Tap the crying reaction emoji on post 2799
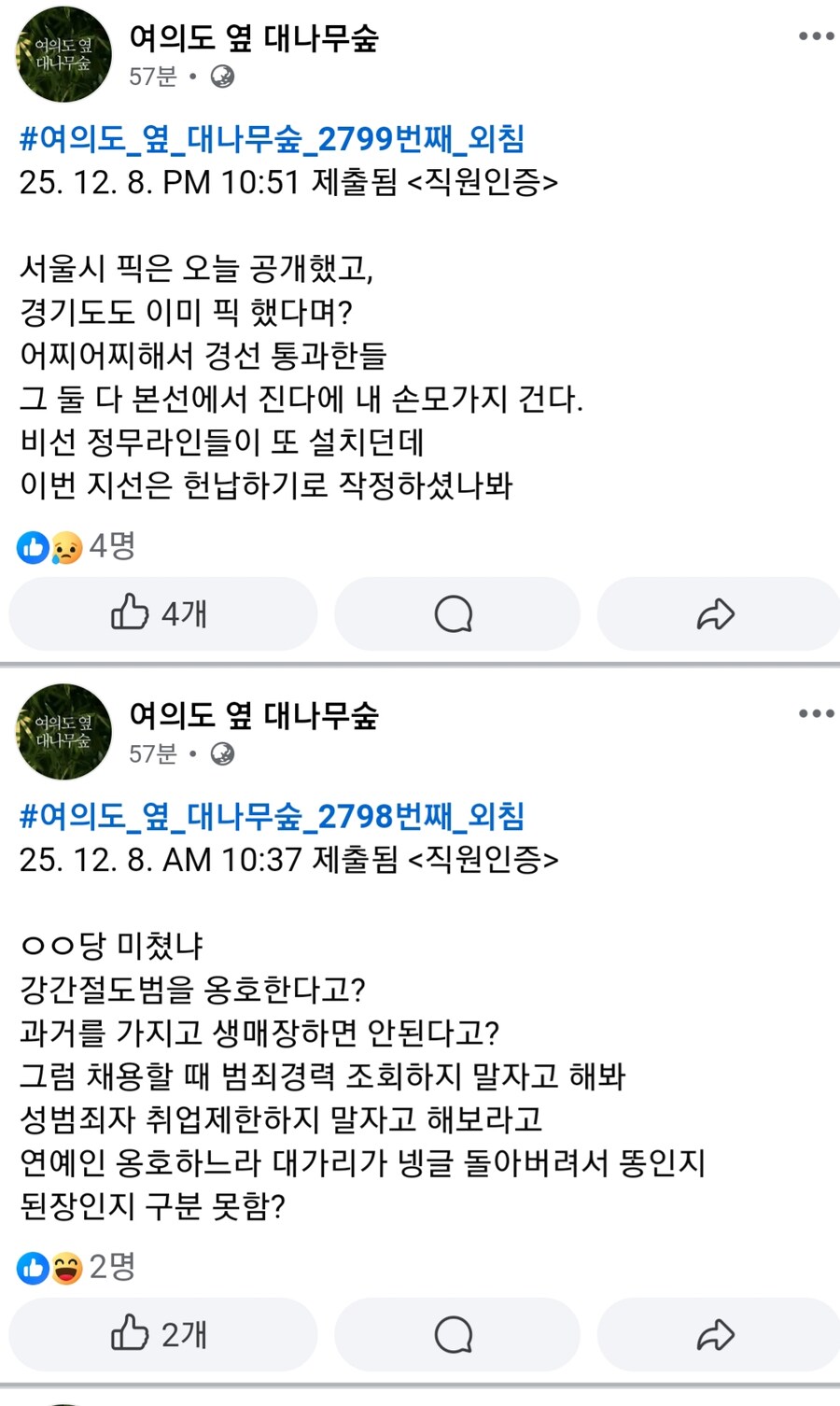Image resolution: width=840 pixels, height=1406 pixels. (62, 548)
